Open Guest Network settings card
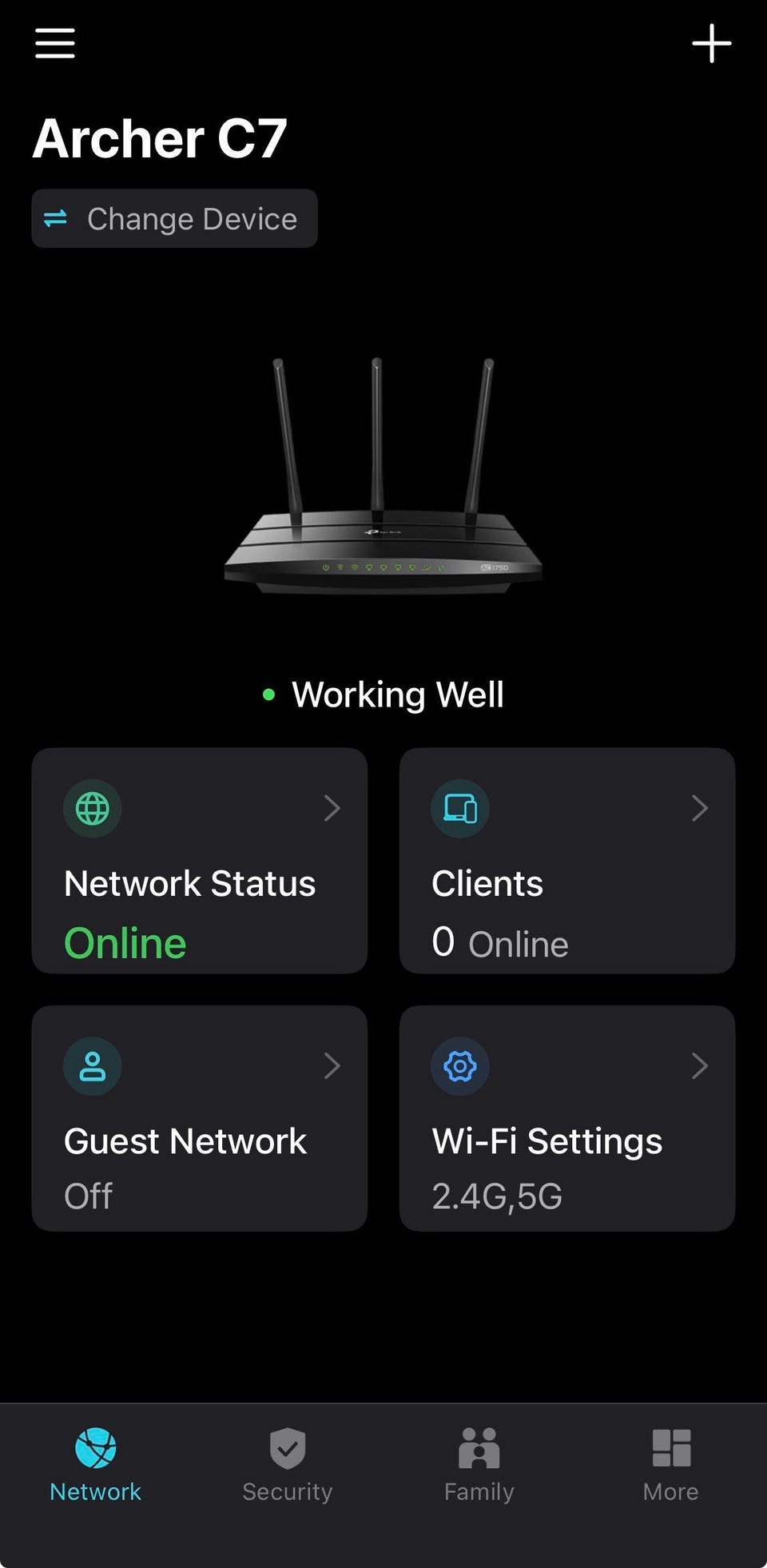Viewport: 767px width, 1568px height. pyautogui.click(x=199, y=1118)
